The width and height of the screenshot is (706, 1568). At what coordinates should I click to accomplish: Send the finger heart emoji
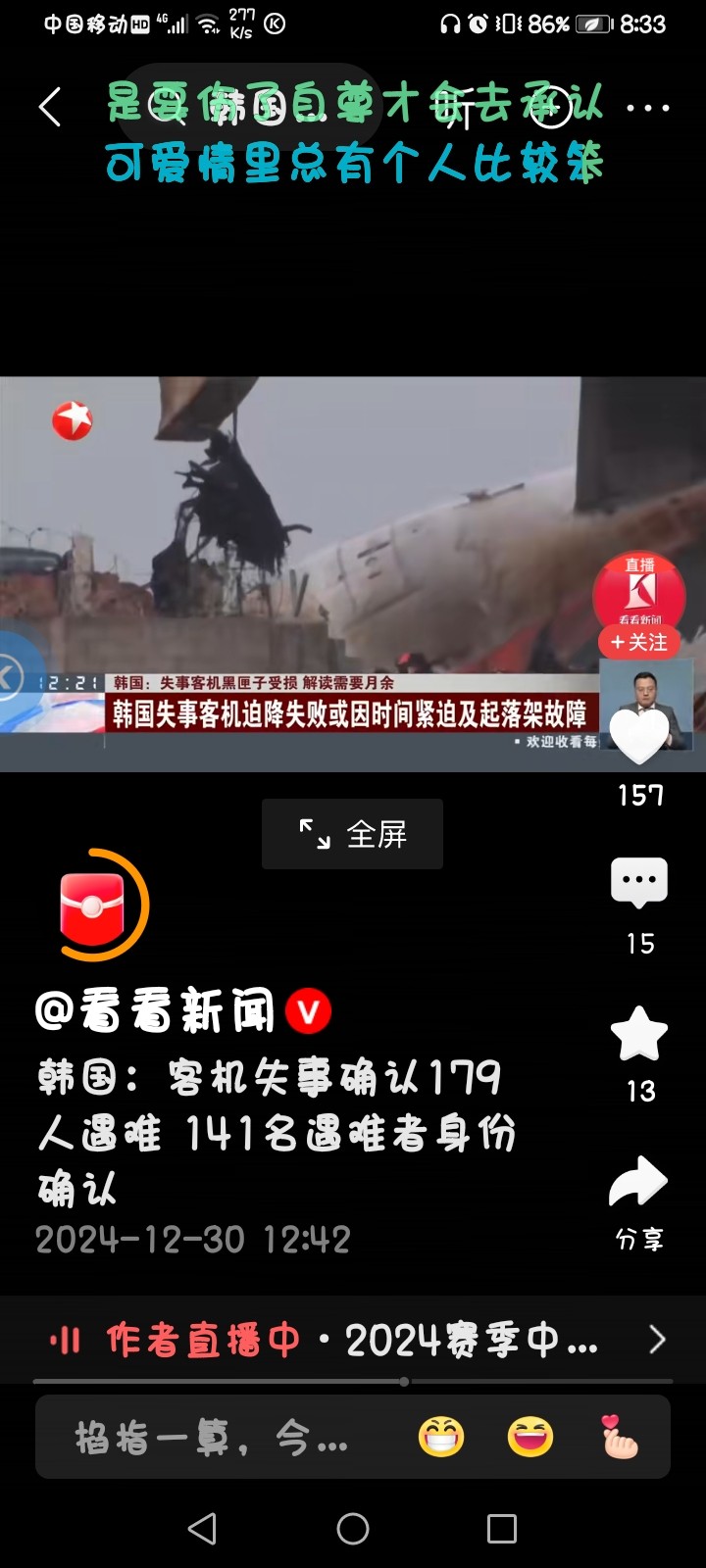click(x=620, y=1438)
